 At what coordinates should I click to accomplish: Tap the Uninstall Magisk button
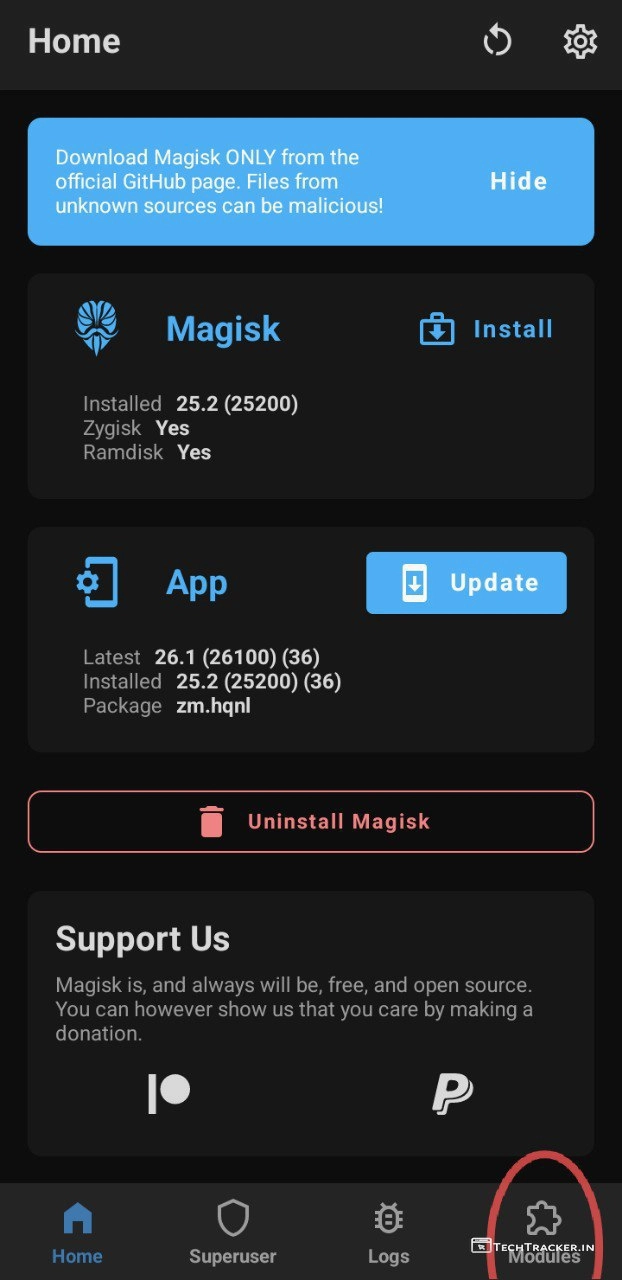pos(311,822)
